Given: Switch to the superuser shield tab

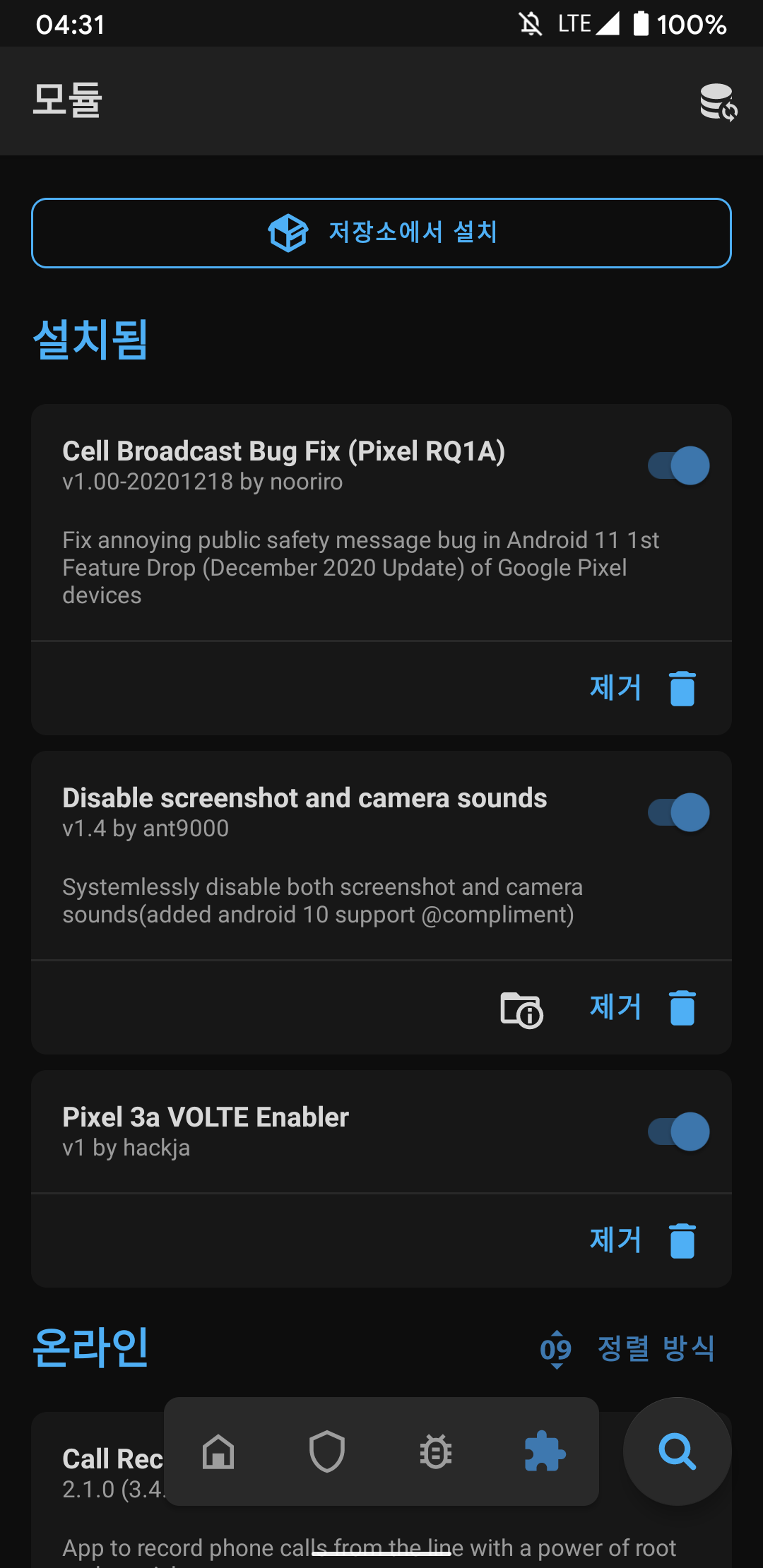Looking at the screenshot, I should (327, 1452).
